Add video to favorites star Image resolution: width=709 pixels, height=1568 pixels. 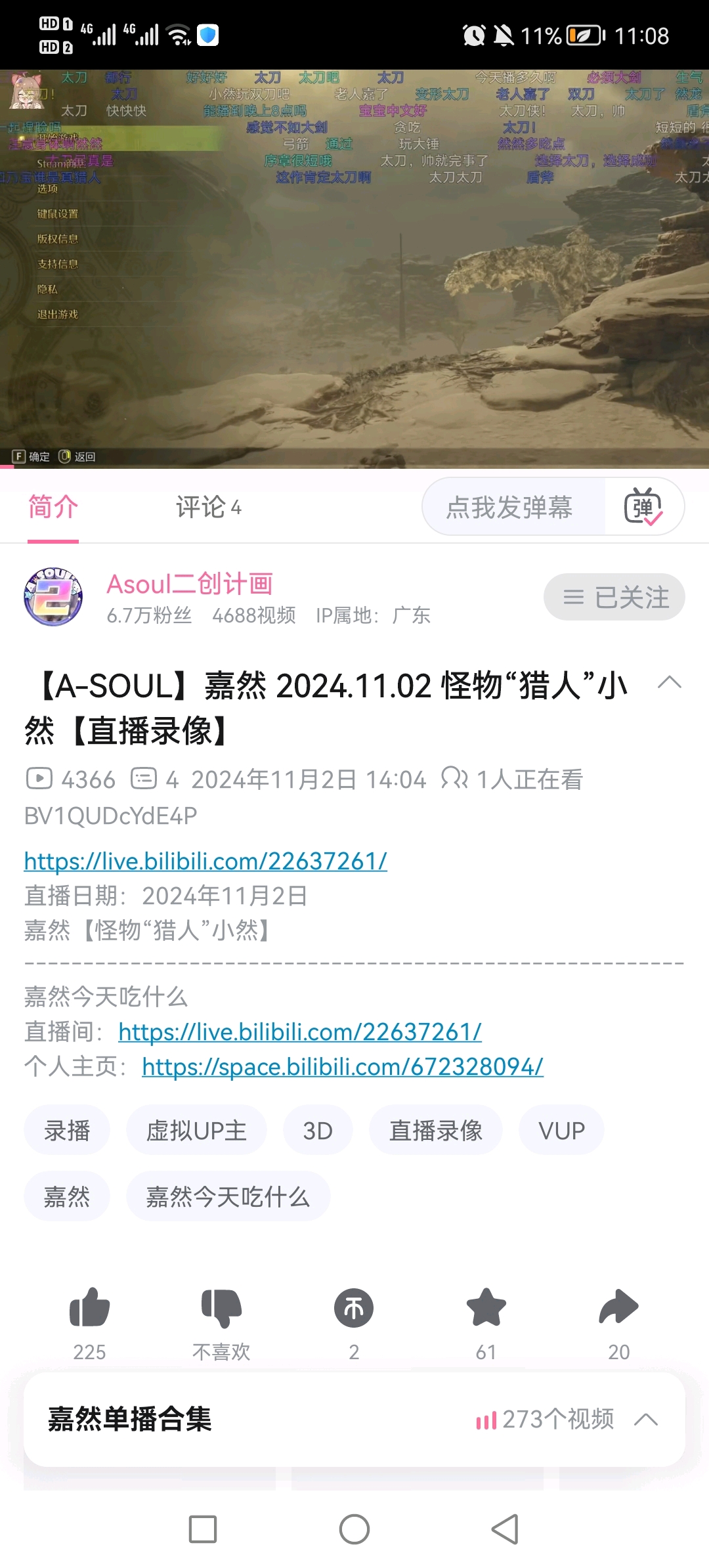486,1308
